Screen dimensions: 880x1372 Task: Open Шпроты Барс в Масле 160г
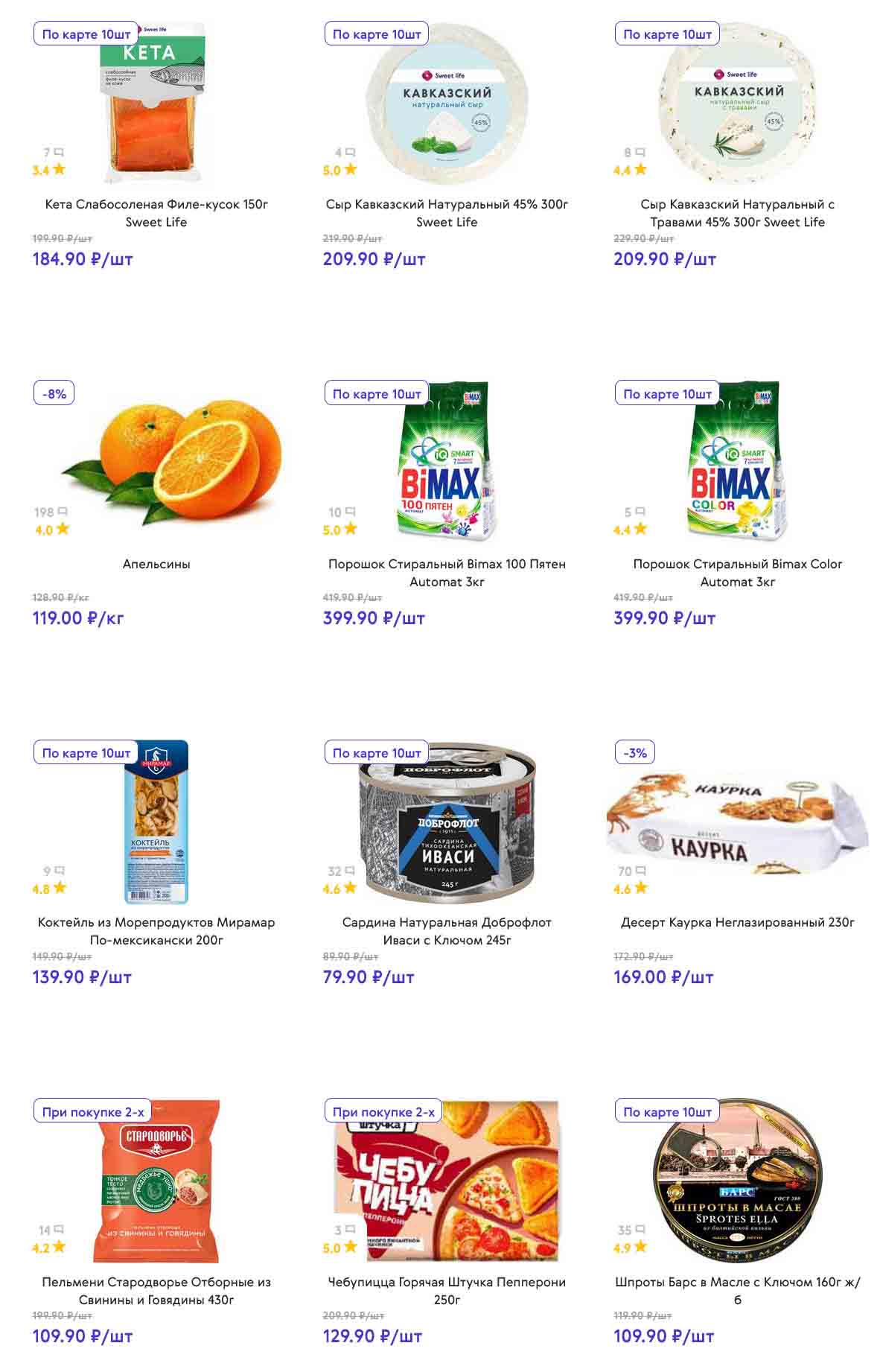point(737,1290)
